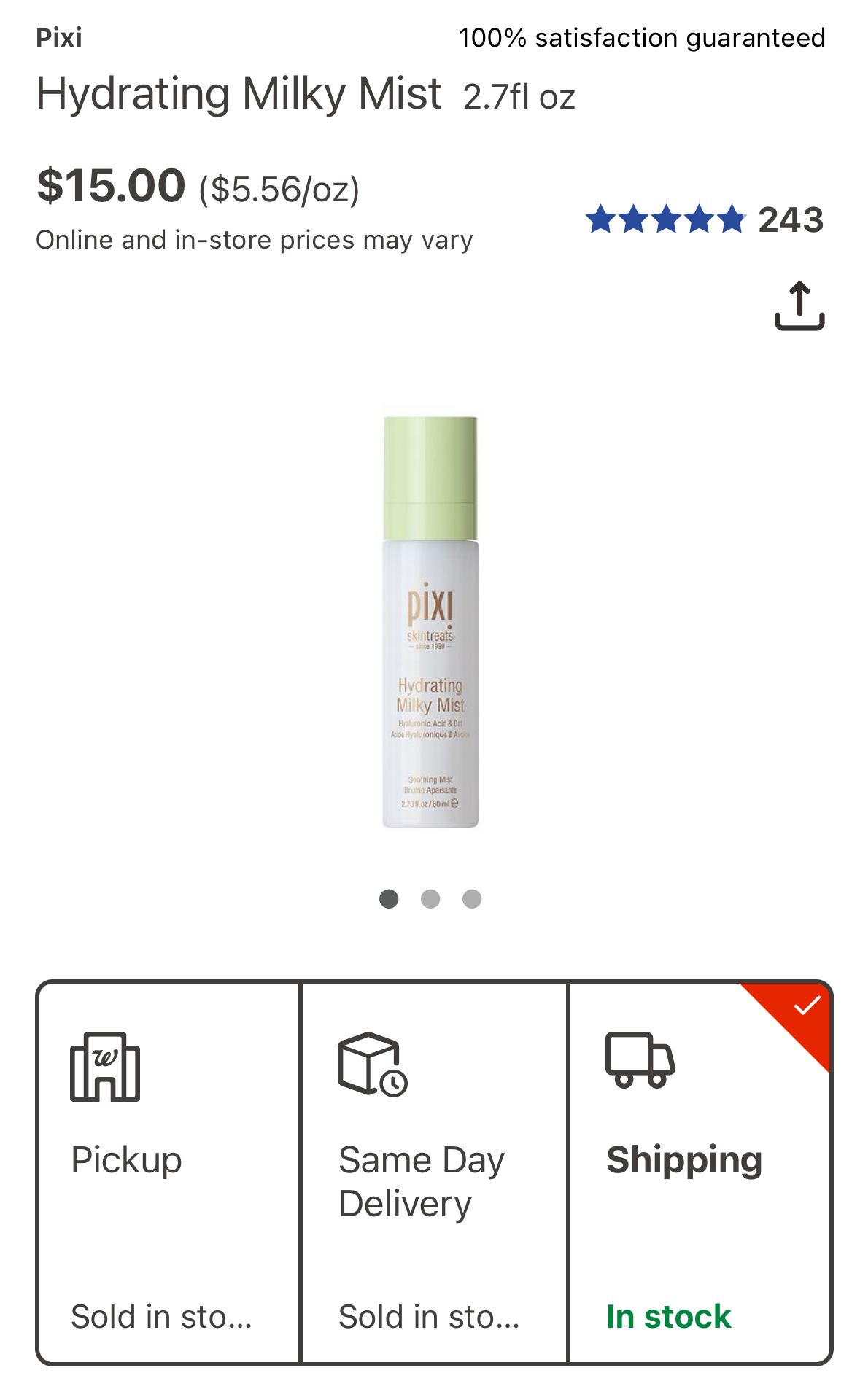The width and height of the screenshot is (860, 1400).
Task: Open the 243 star ratings
Action: (x=704, y=219)
